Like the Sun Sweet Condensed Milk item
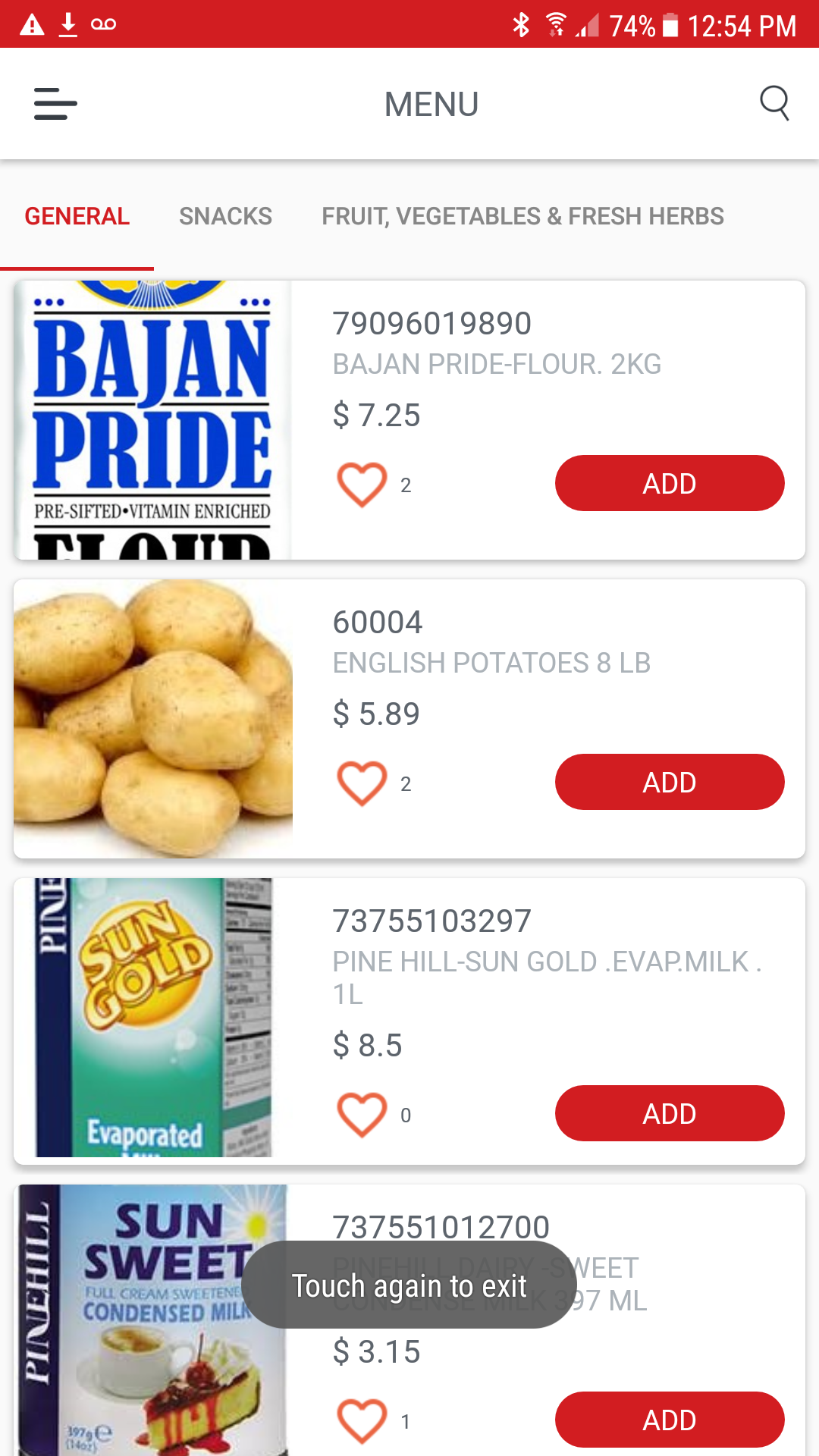Image resolution: width=819 pixels, height=1456 pixels. pyautogui.click(x=362, y=1420)
